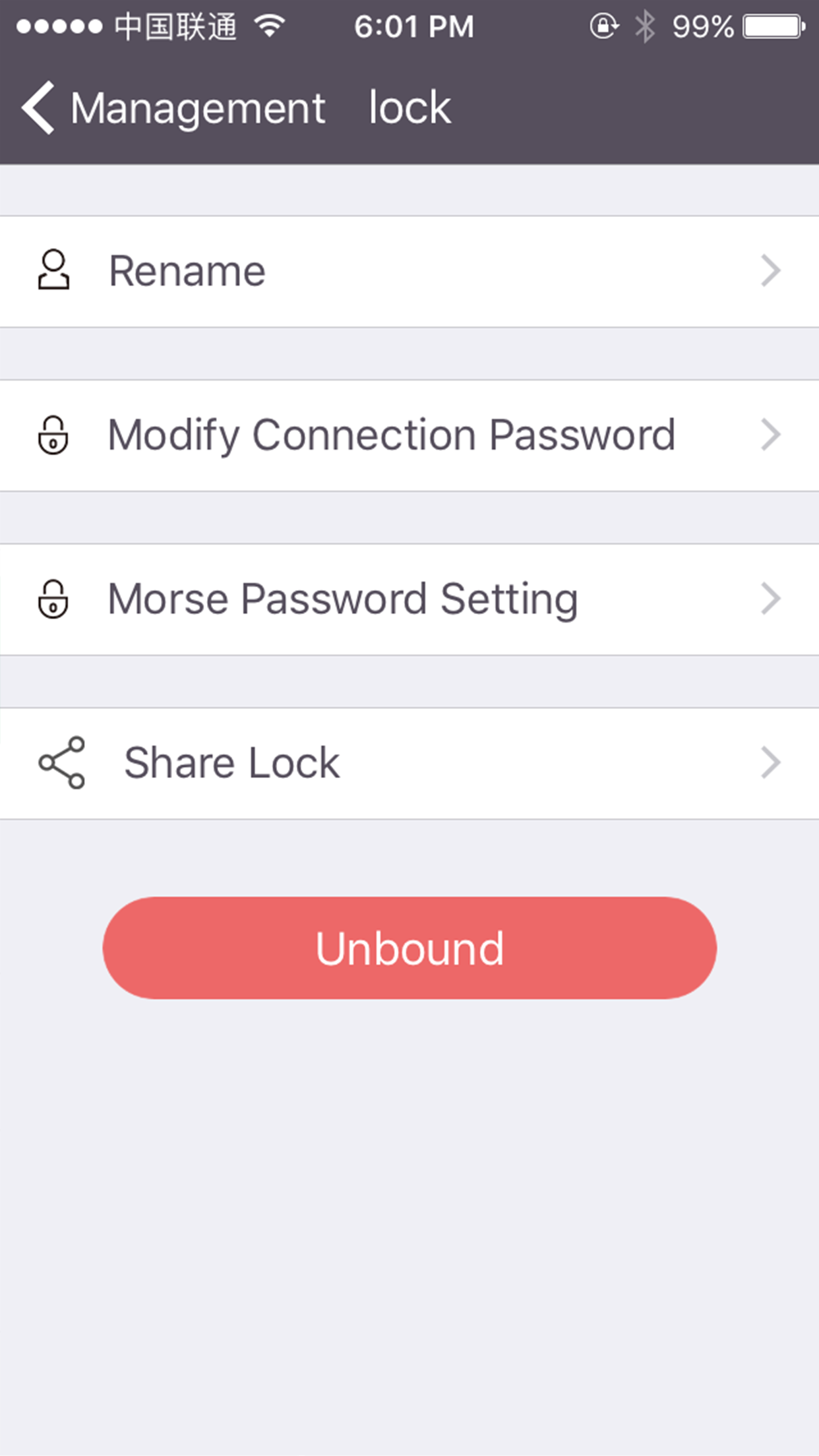Tap the Wi-Fi icon in the status bar
Screen dimensions: 819x1456
click(270, 26)
